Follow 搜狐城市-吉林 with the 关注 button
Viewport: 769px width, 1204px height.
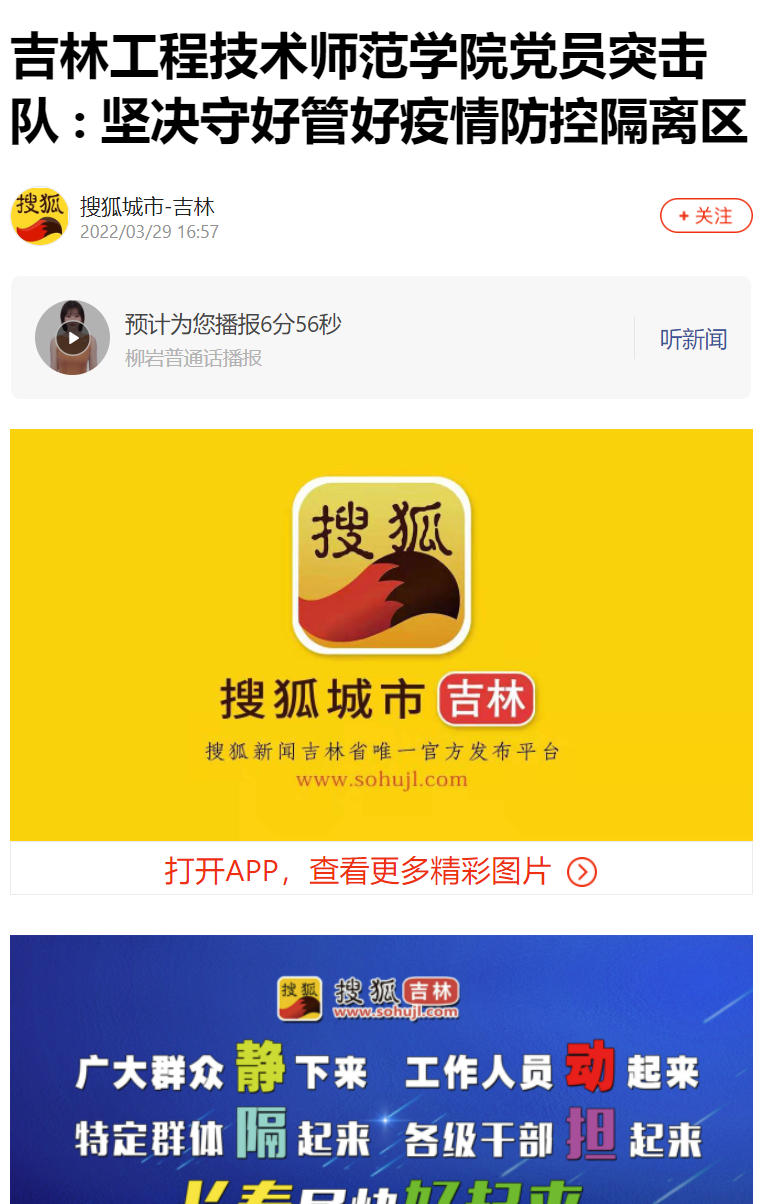[x=705, y=216]
